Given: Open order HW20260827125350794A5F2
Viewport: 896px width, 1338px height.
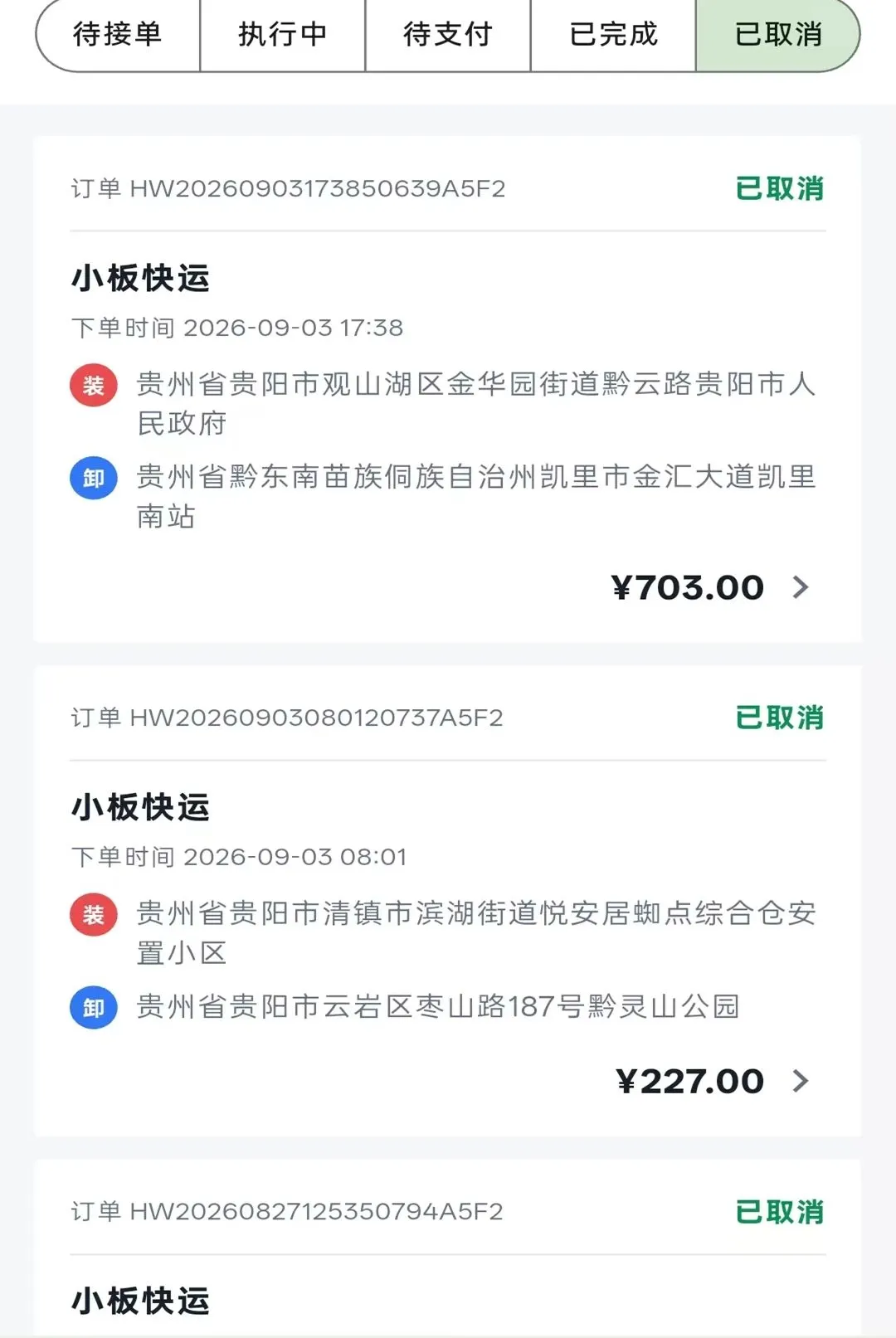Looking at the screenshot, I should point(448,1248).
